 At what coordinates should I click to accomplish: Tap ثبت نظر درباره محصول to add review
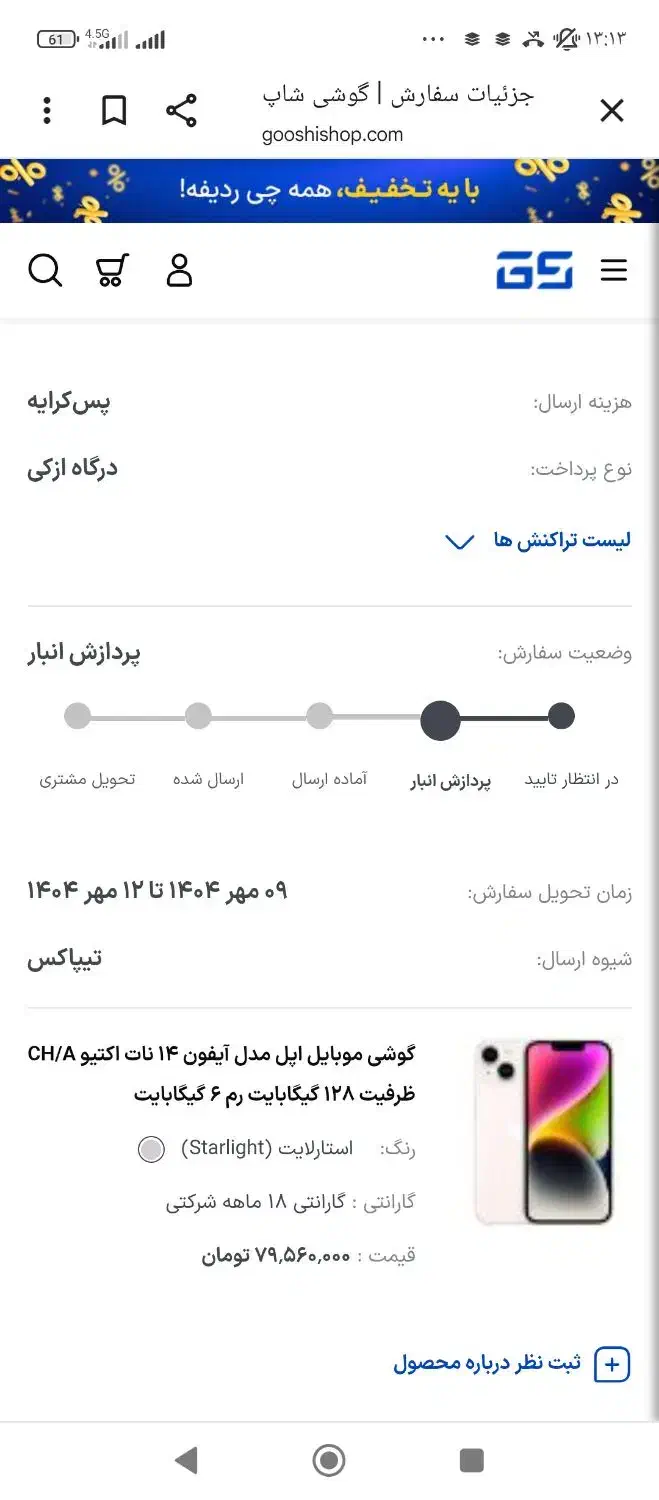pyautogui.click(x=510, y=1363)
